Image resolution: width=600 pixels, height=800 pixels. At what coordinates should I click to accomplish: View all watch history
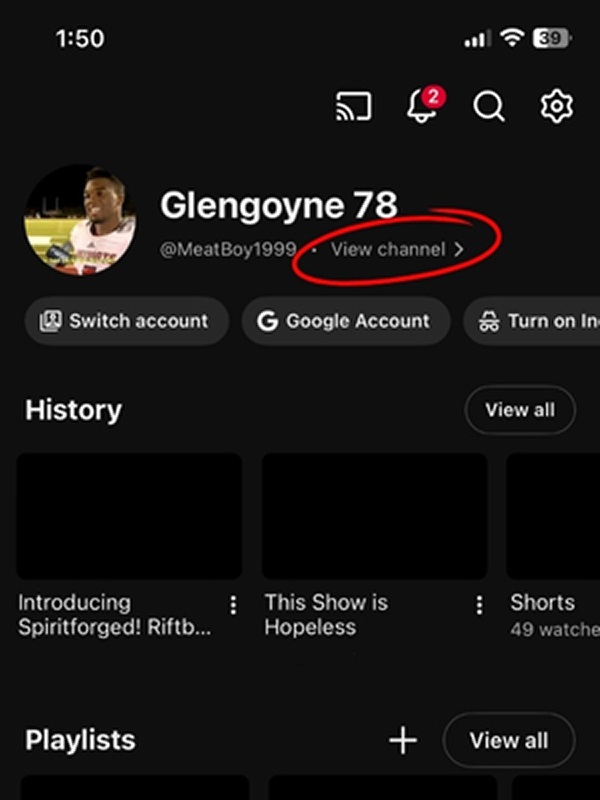519,410
